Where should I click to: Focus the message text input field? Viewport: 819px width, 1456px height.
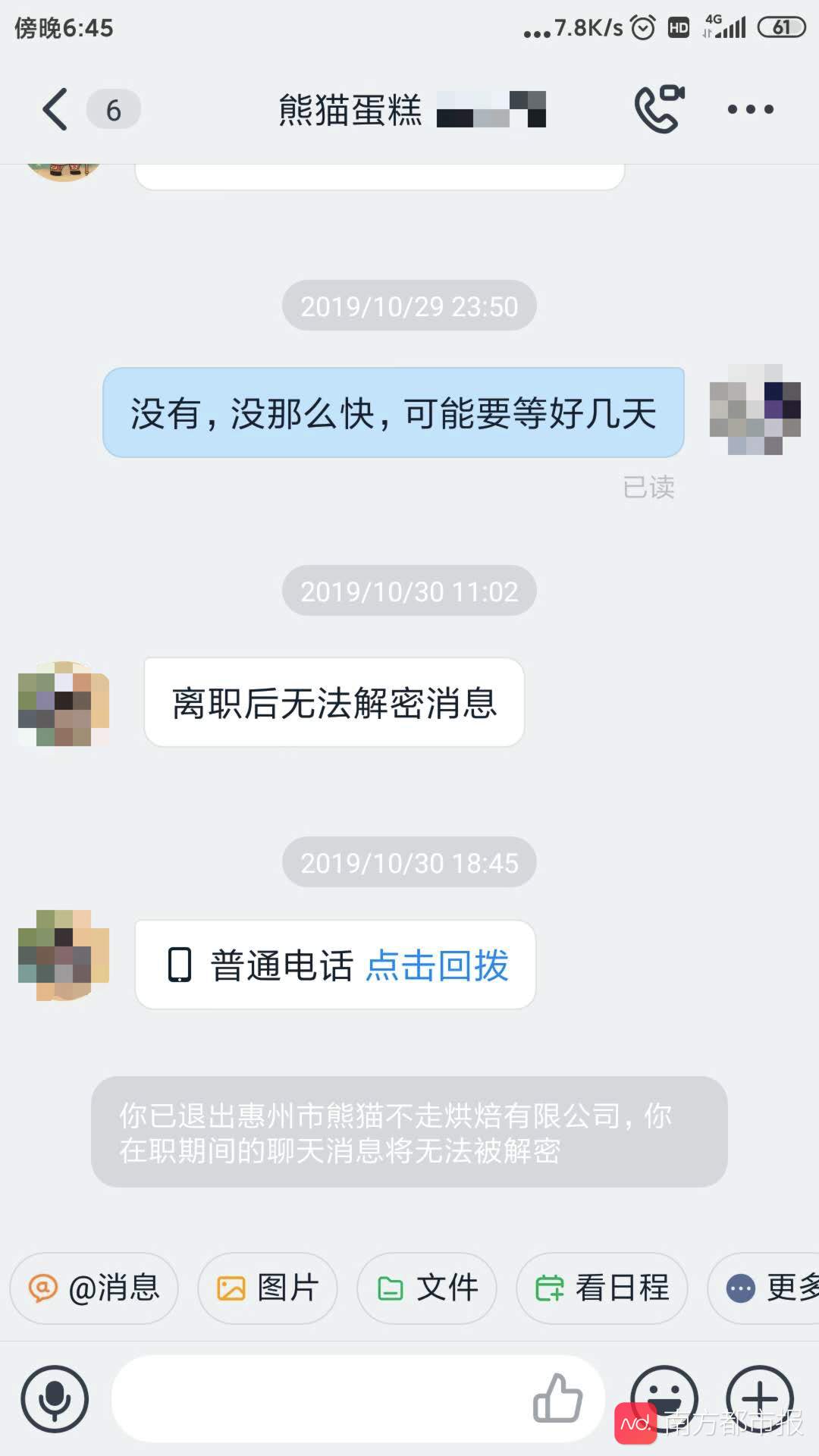pos(318,1399)
